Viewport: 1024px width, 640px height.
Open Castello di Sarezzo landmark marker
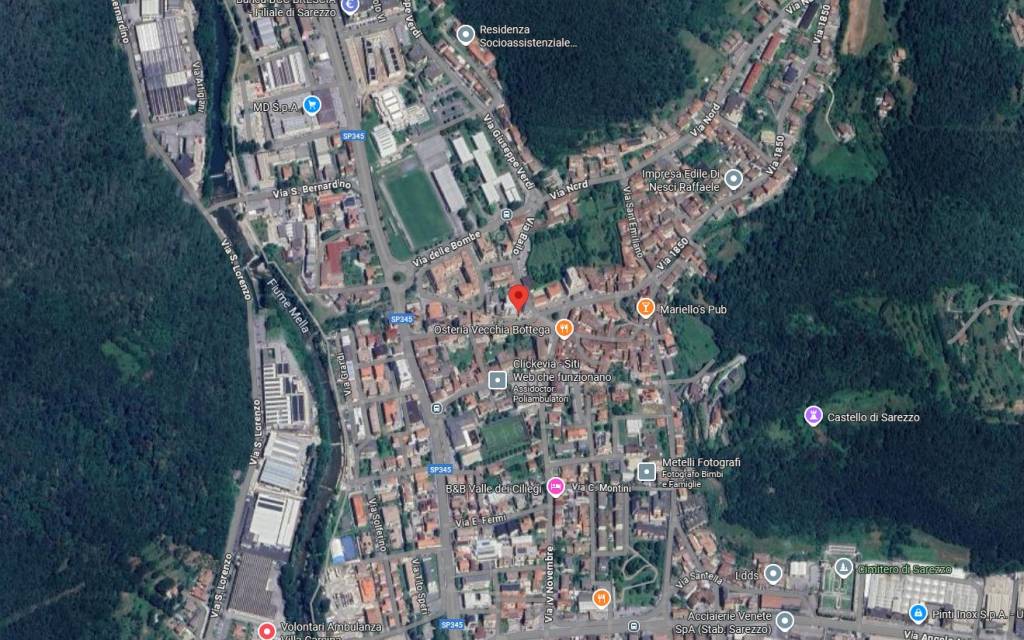coord(813,415)
